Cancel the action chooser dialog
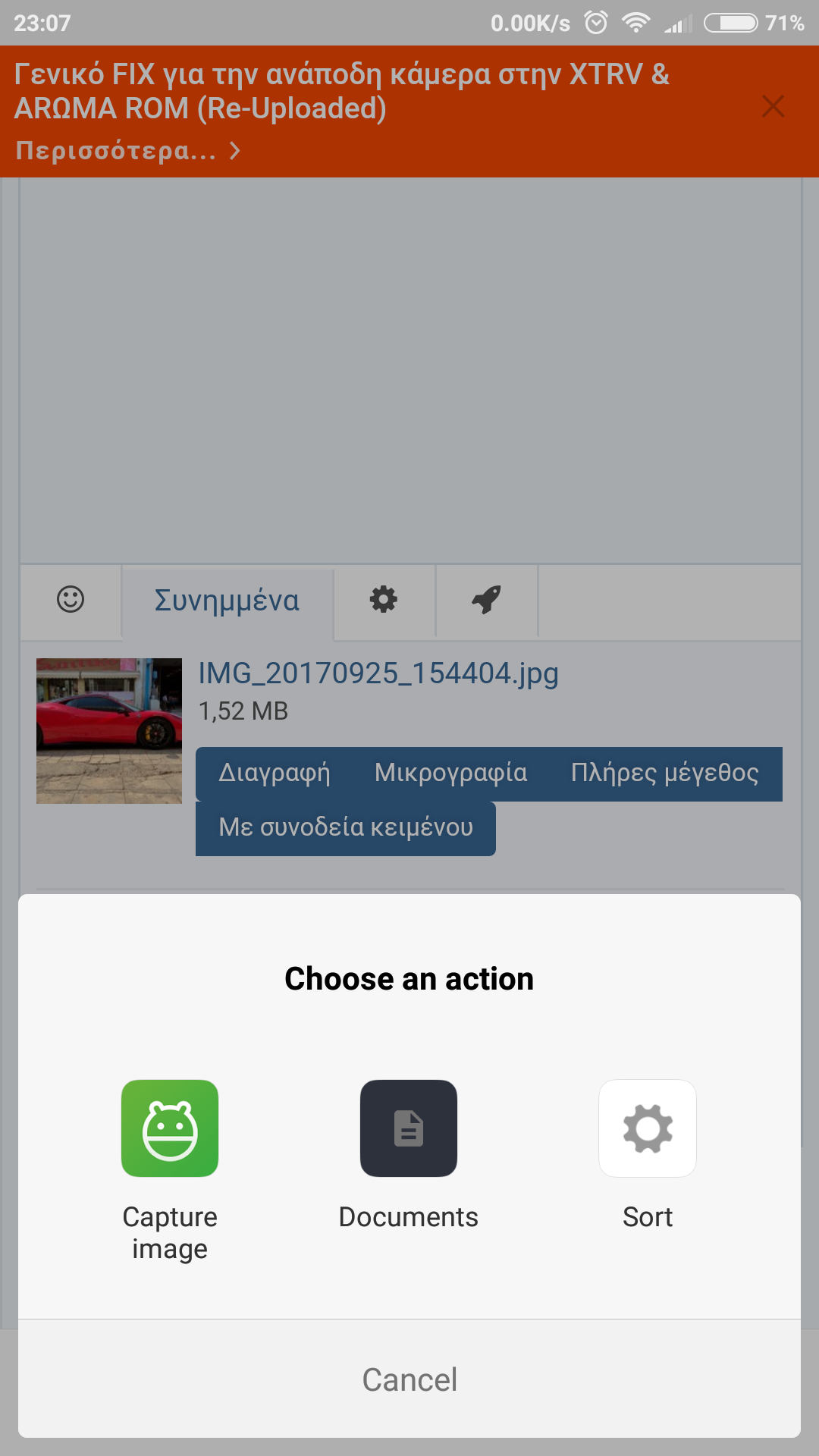819x1456 pixels. pyautogui.click(x=409, y=1379)
